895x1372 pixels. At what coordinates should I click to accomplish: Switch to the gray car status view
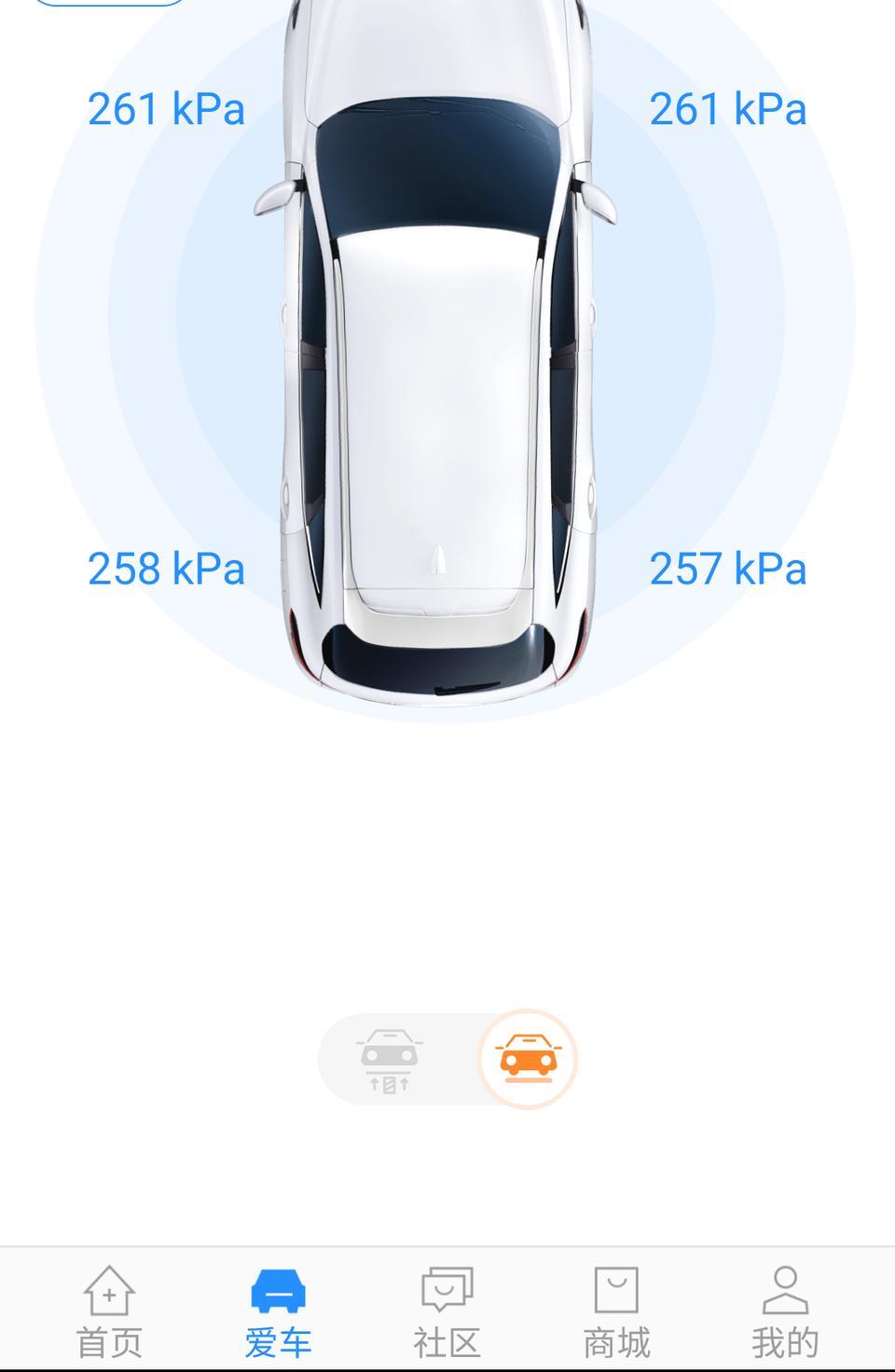pyautogui.click(x=389, y=1060)
